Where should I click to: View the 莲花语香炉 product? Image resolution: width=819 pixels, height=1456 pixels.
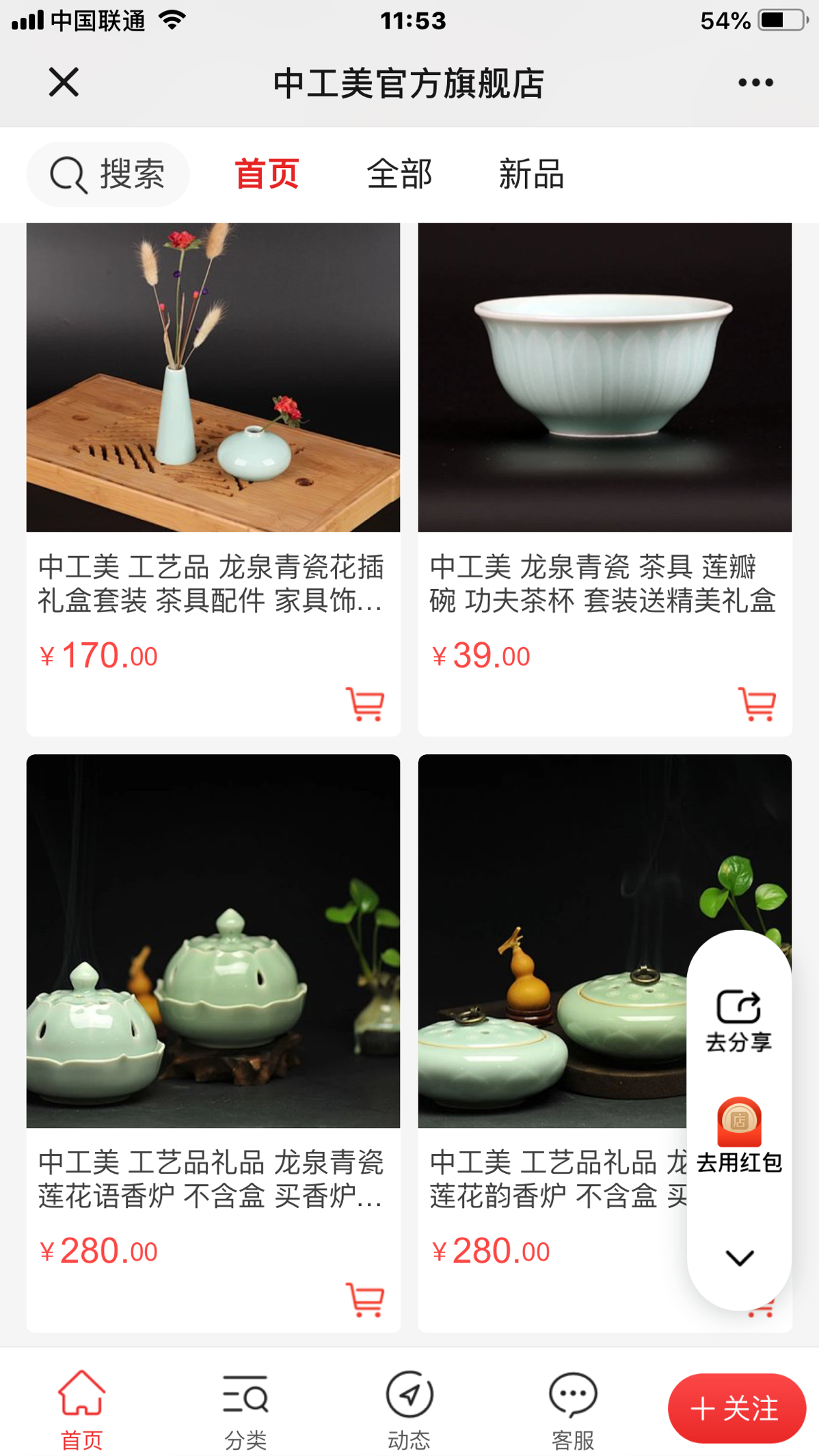213,941
